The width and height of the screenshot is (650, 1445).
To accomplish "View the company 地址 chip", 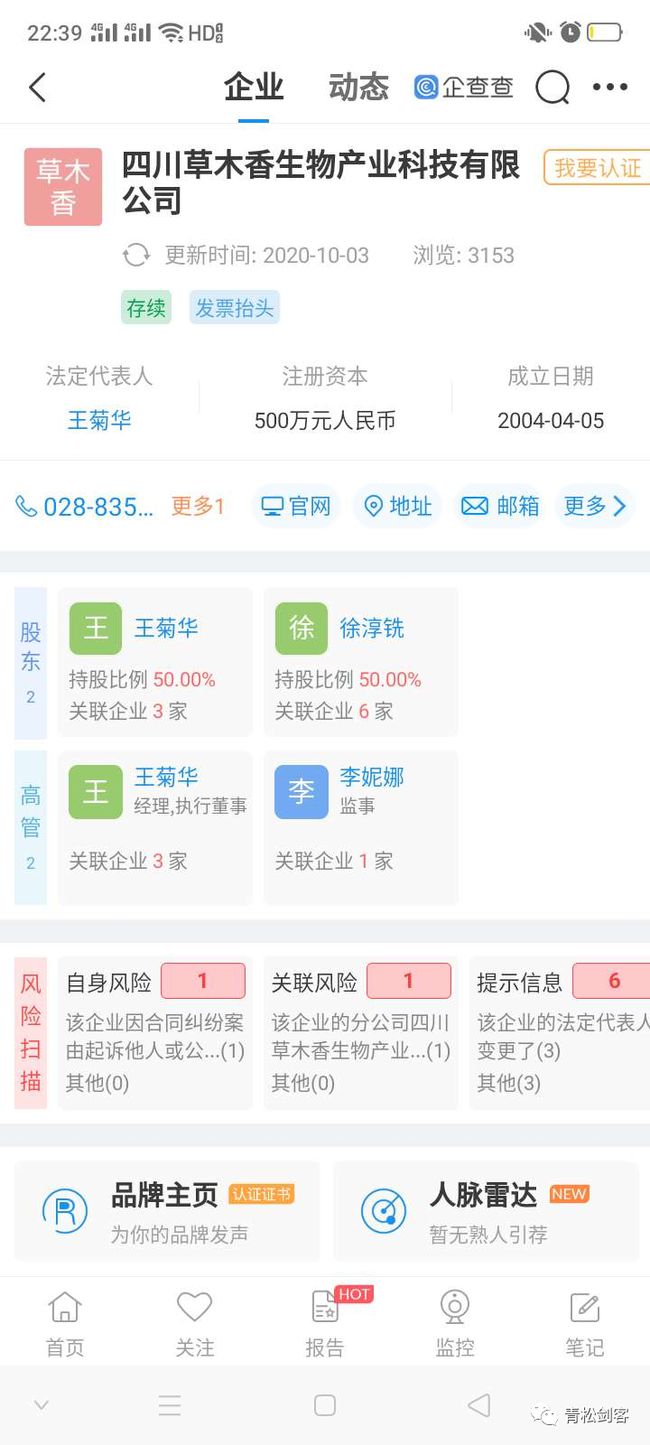I will pyautogui.click(x=397, y=506).
